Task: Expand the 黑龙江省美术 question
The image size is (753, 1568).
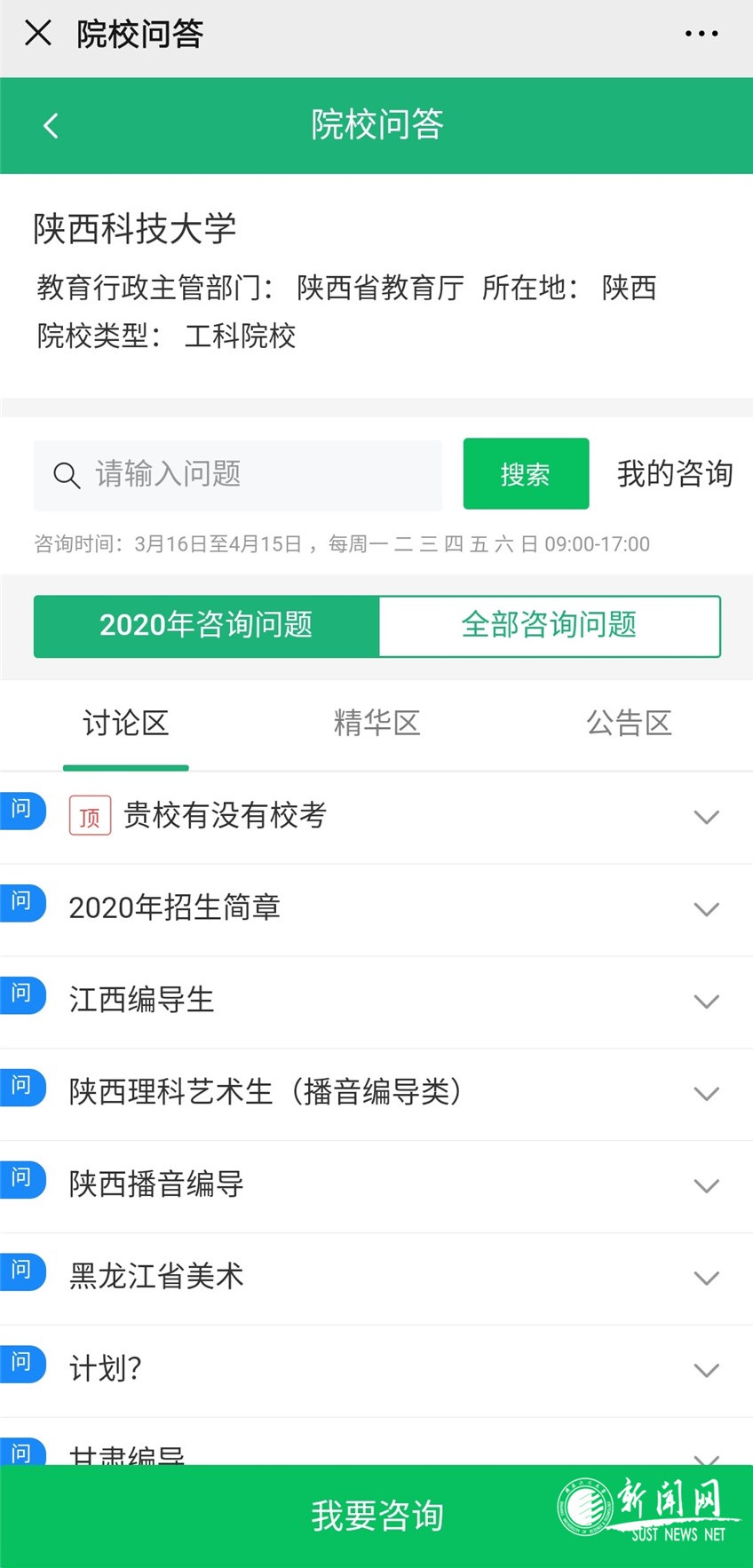Action: (706, 1279)
